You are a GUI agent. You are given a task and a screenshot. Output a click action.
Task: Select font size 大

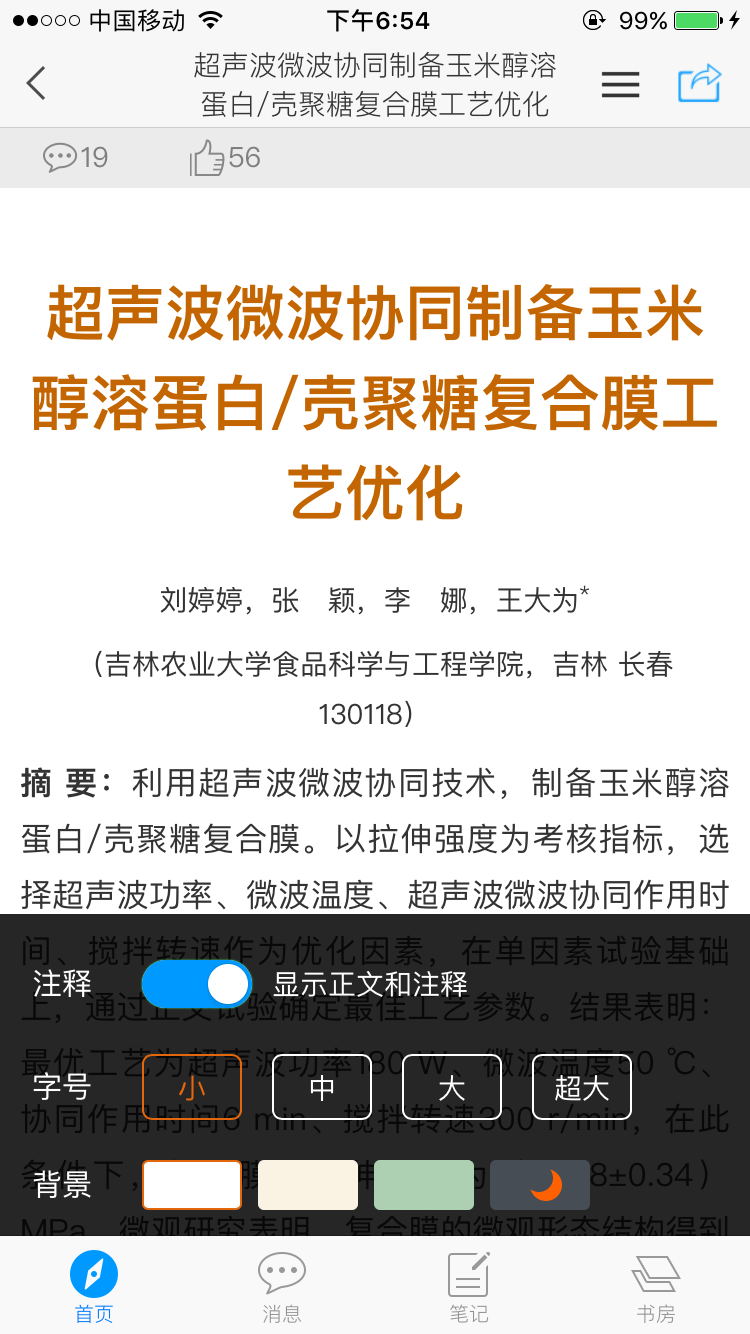(452, 1087)
